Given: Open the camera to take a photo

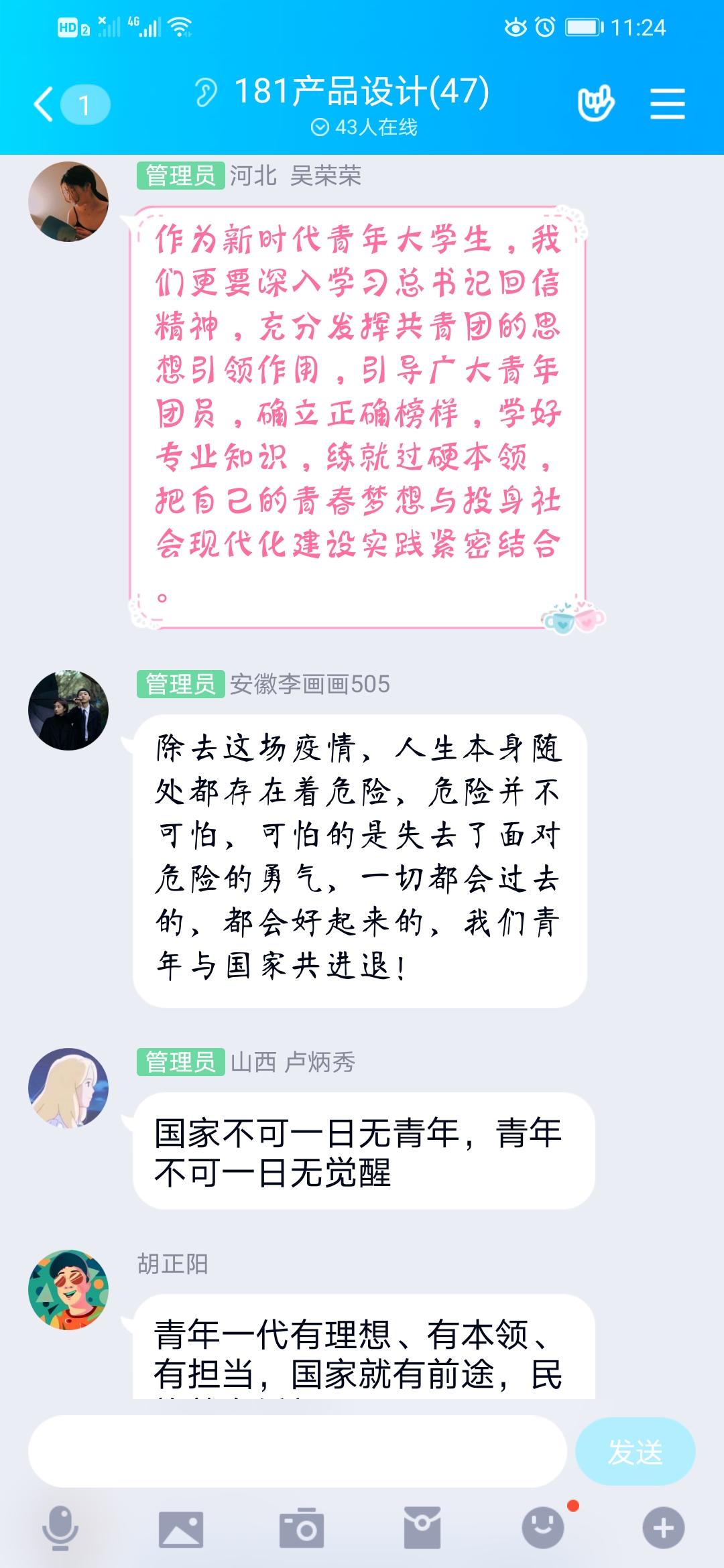Looking at the screenshot, I should (x=302, y=1529).
